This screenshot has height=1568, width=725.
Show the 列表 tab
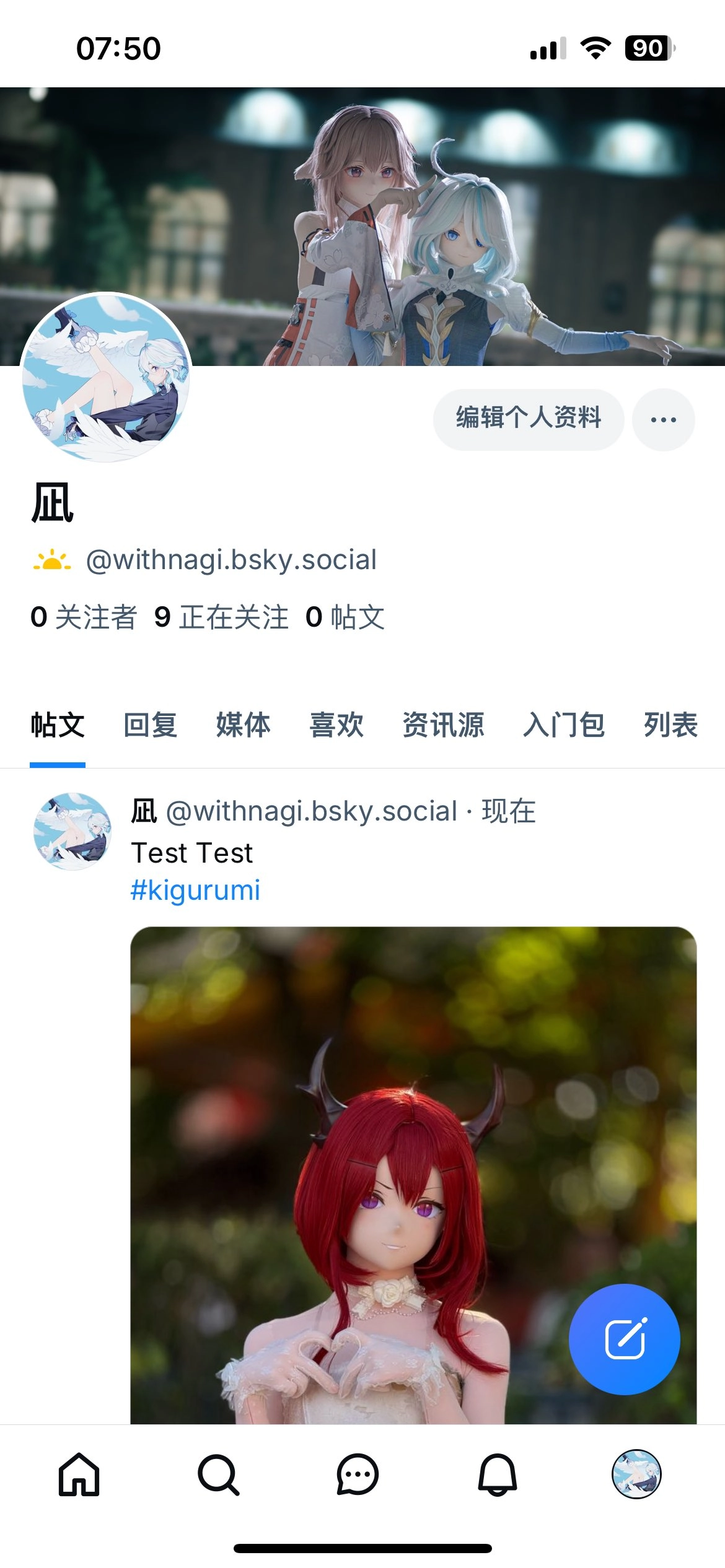[x=670, y=725]
